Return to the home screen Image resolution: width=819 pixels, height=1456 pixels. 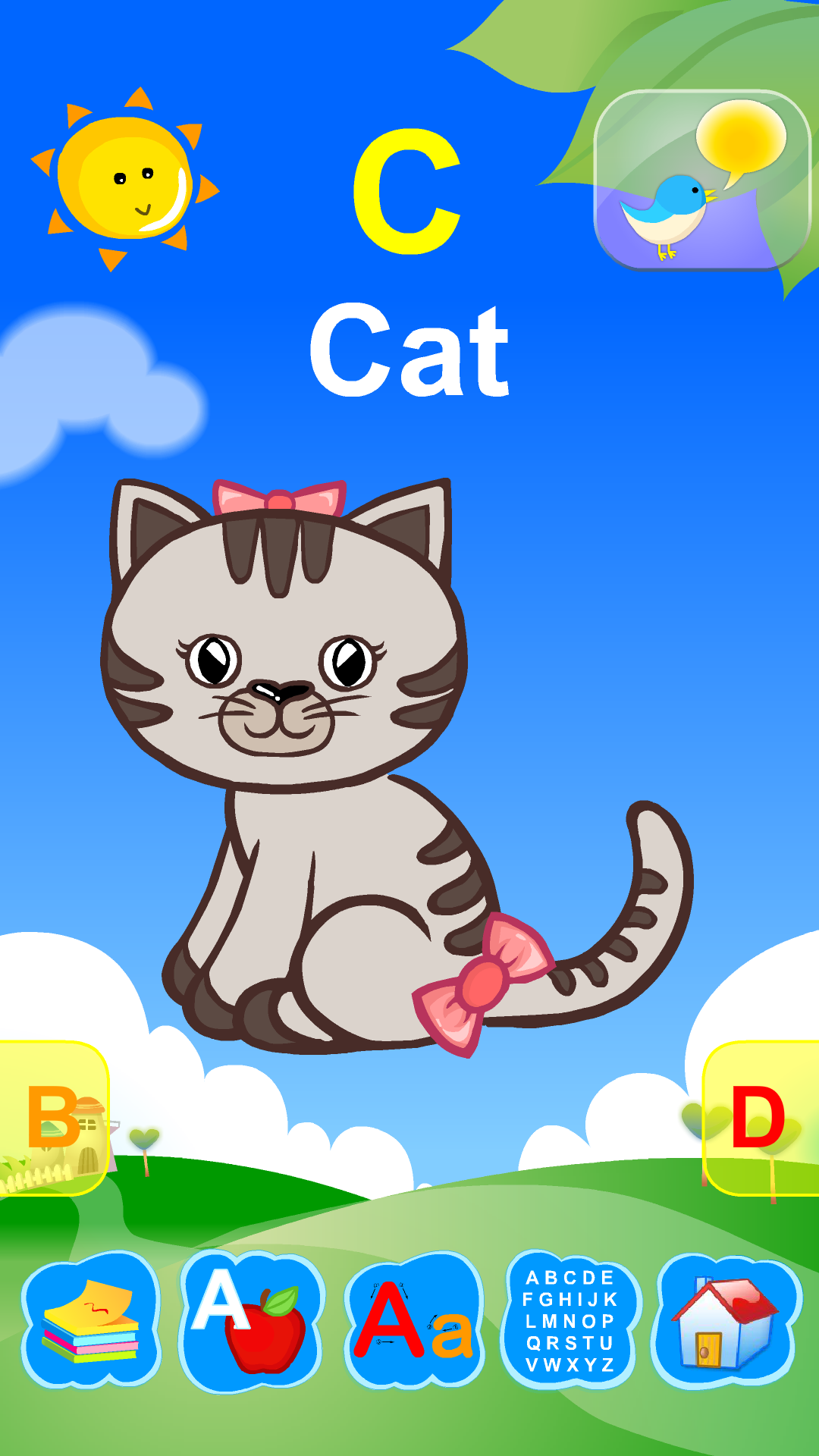726,1321
